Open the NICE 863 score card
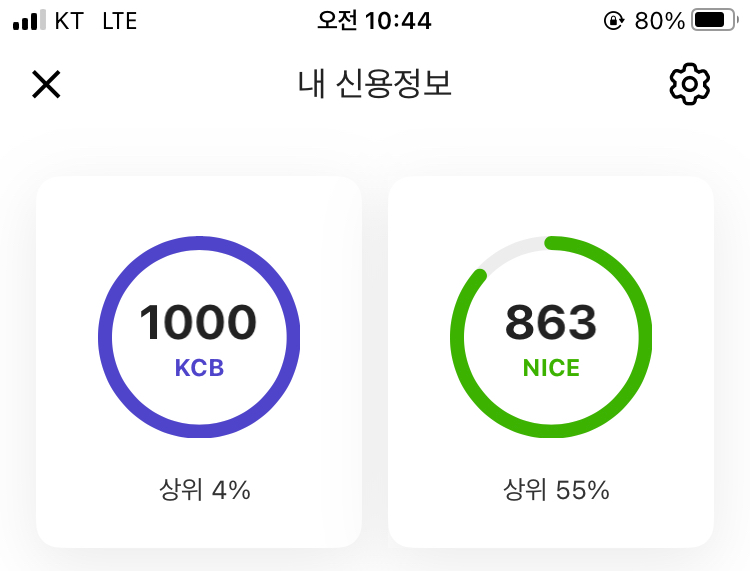The image size is (750, 571). click(550, 361)
